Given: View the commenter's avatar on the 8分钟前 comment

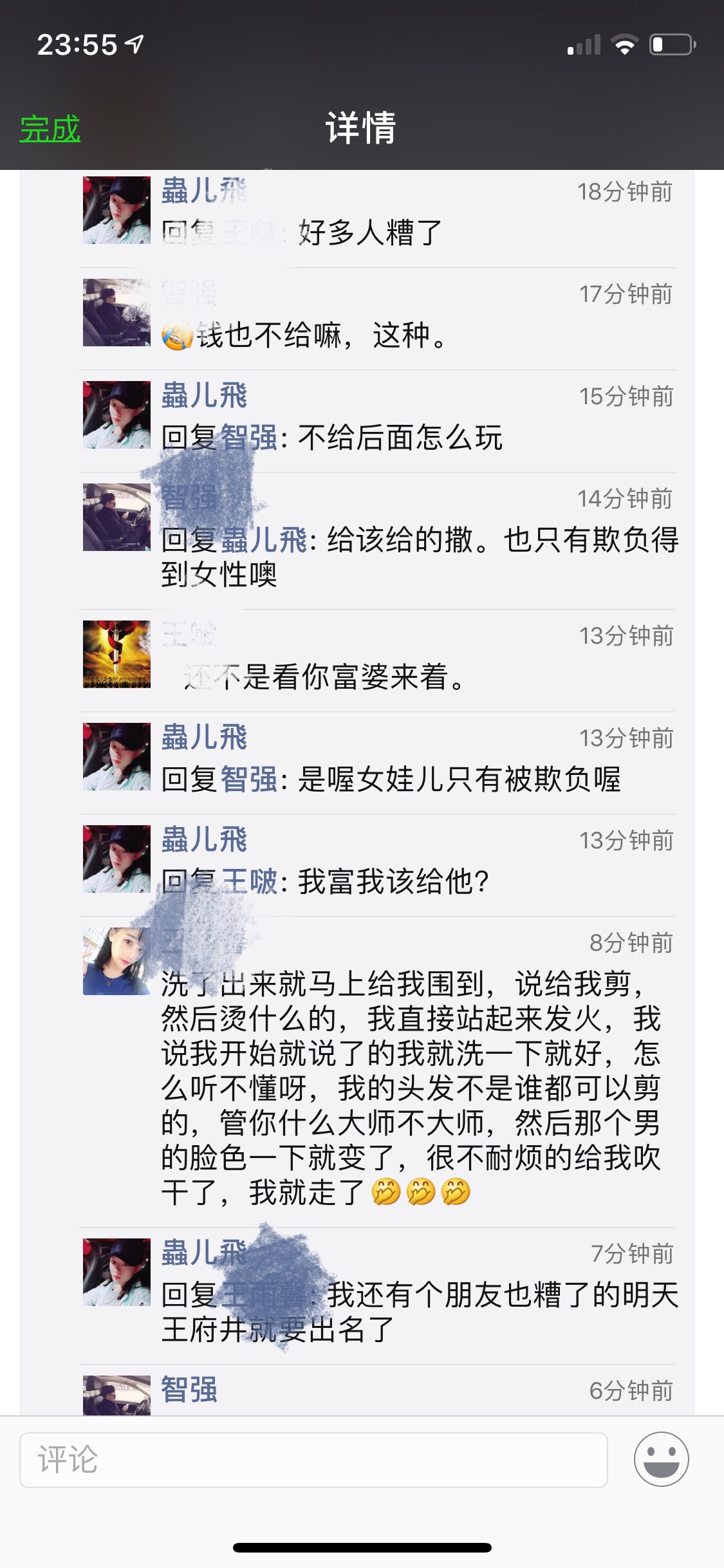Looking at the screenshot, I should click(x=116, y=961).
